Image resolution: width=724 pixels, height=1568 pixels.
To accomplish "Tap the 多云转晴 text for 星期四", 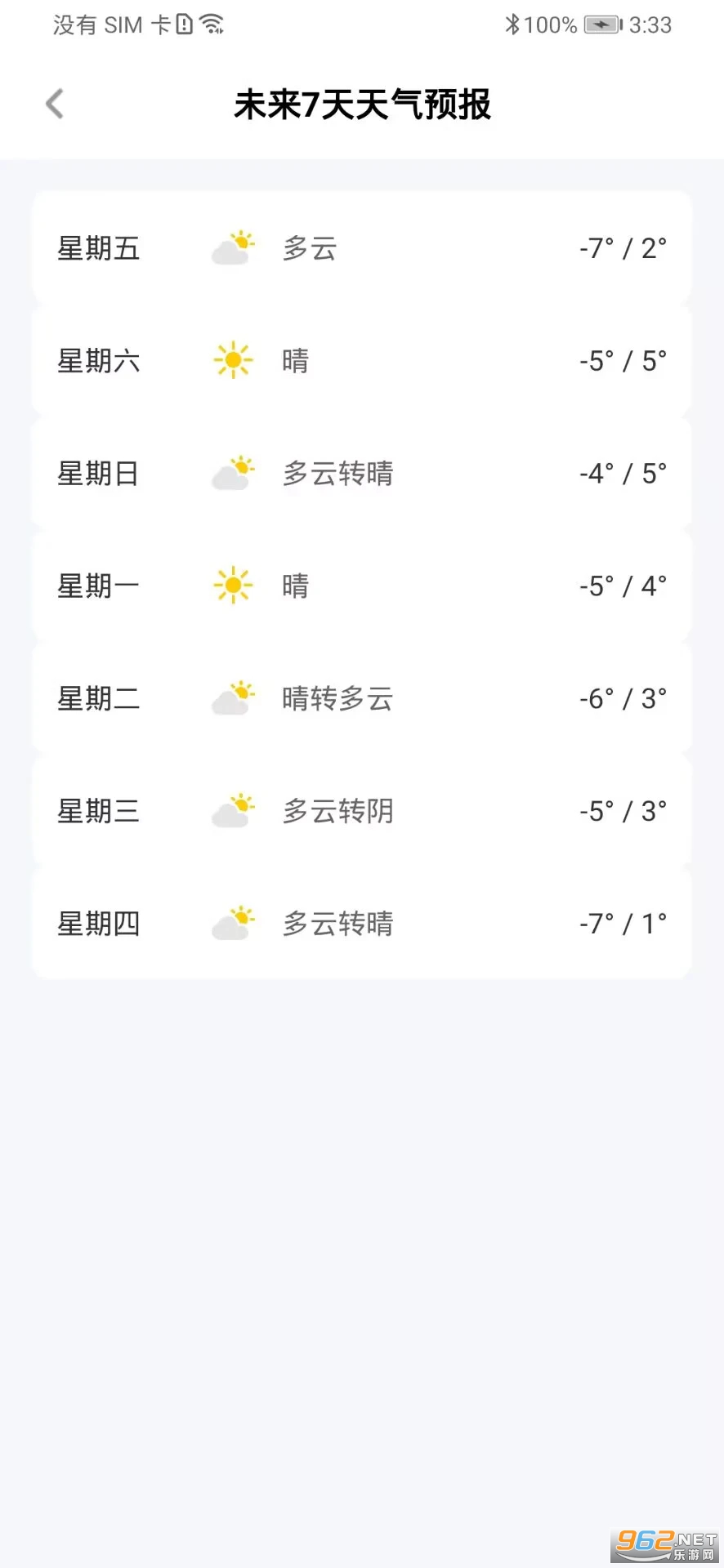I will point(337,924).
